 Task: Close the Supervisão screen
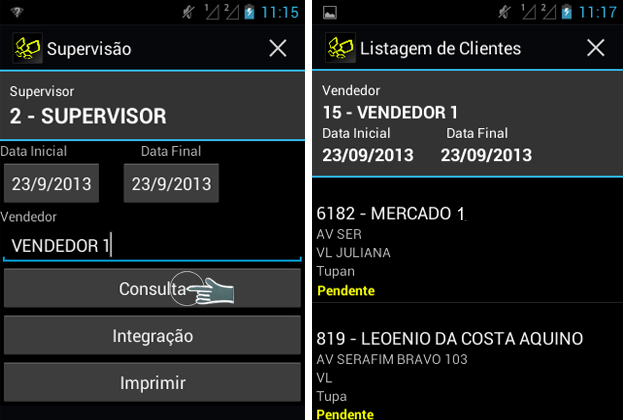coord(278,48)
